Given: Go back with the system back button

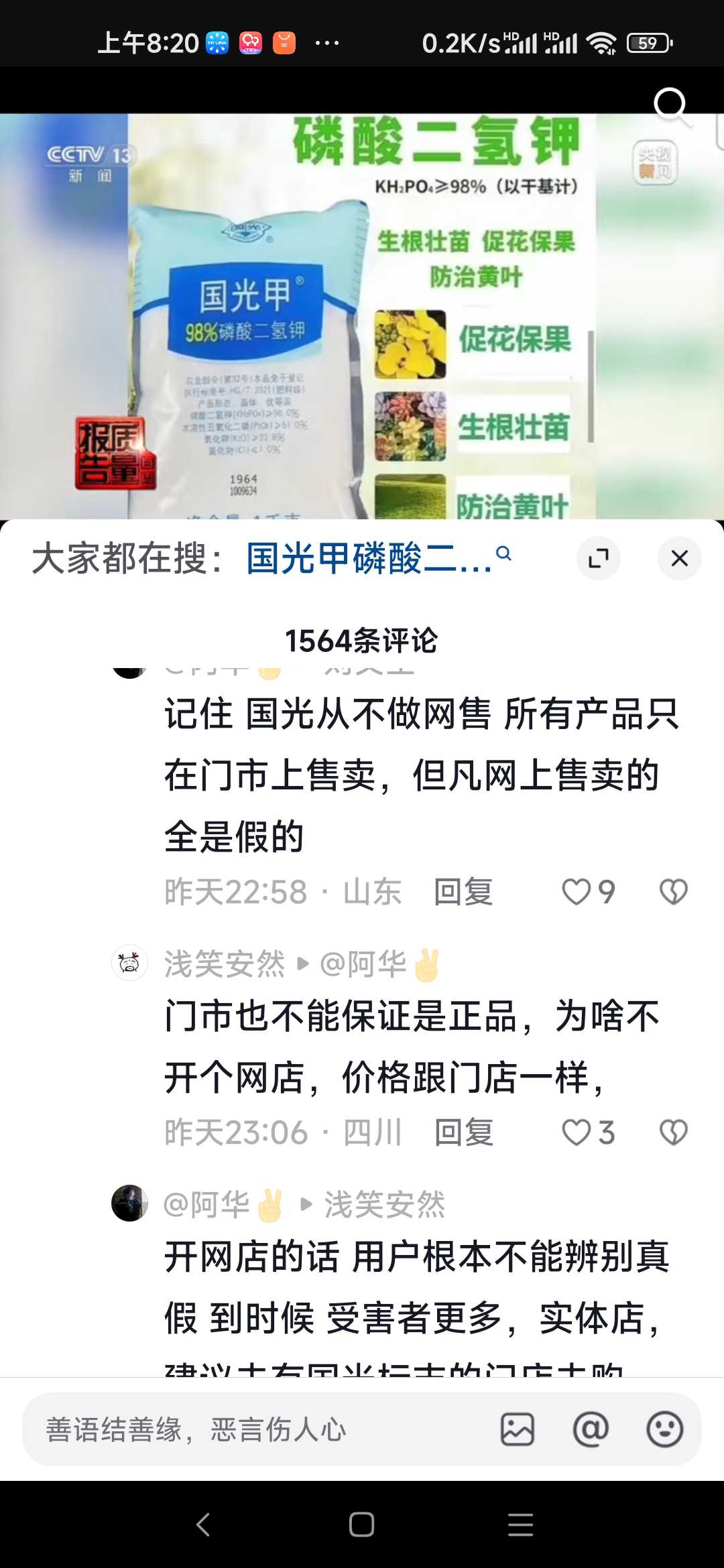Looking at the screenshot, I should pos(203,1524).
